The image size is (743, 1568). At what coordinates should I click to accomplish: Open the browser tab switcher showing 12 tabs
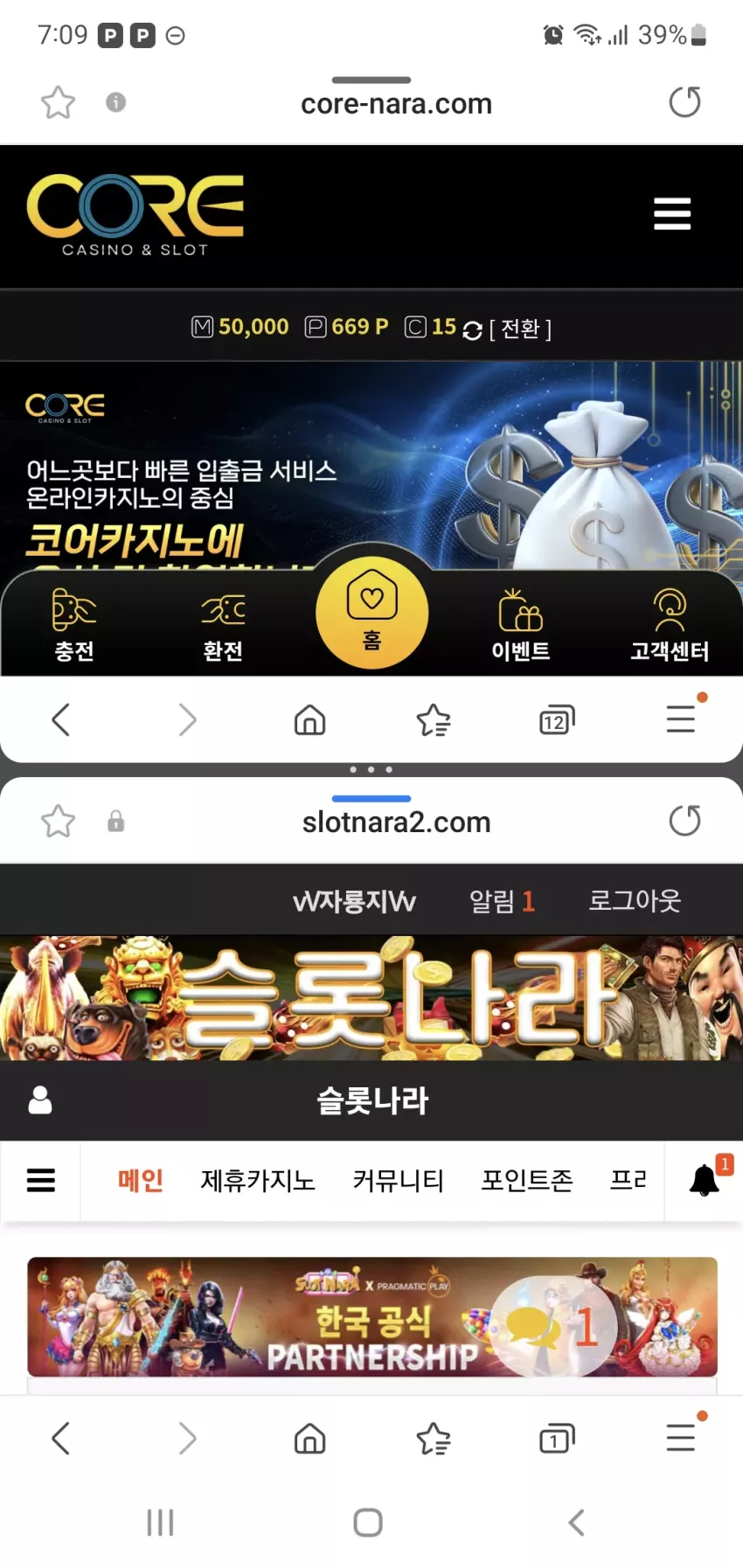coord(557,720)
